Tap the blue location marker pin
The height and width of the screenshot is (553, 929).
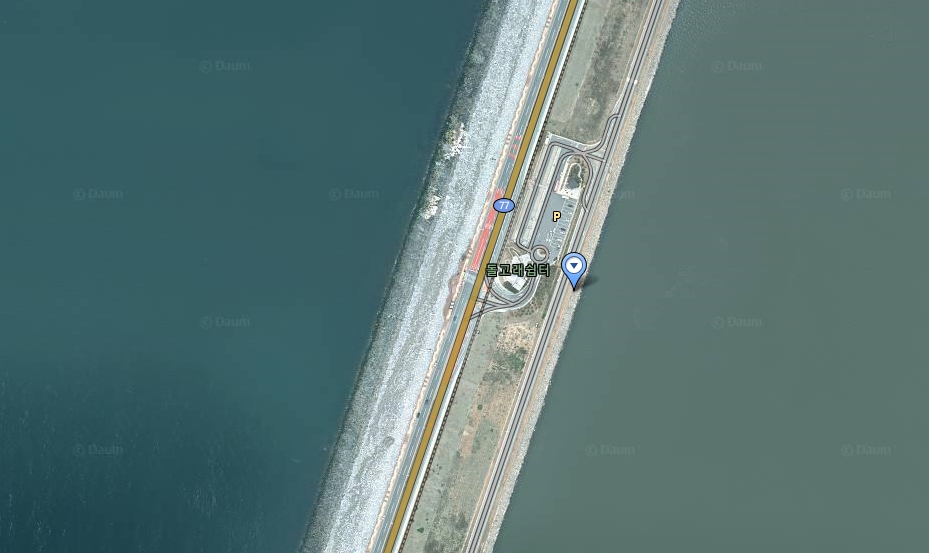[573, 267]
